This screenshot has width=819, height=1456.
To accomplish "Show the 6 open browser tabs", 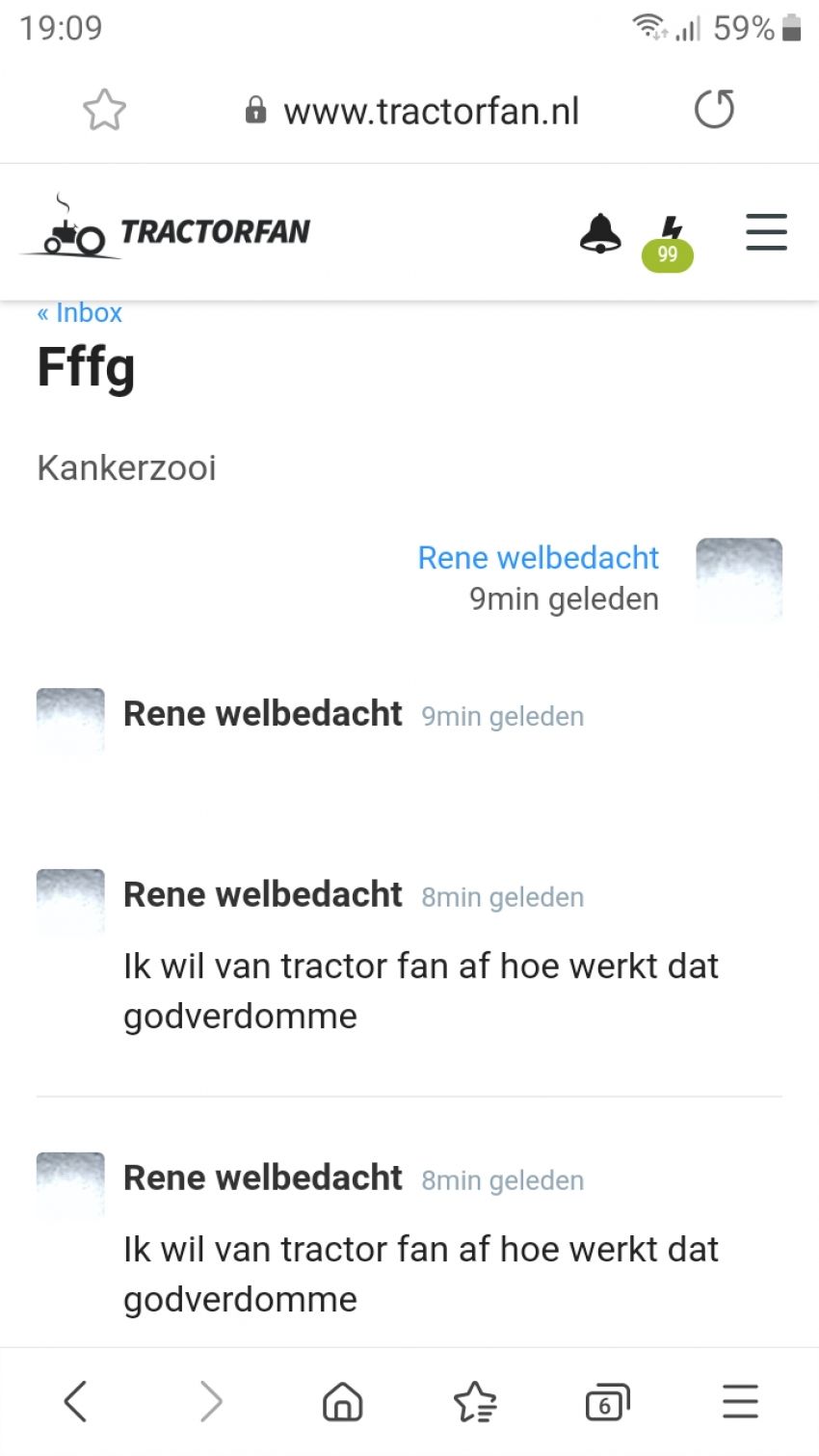I will click(607, 1402).
